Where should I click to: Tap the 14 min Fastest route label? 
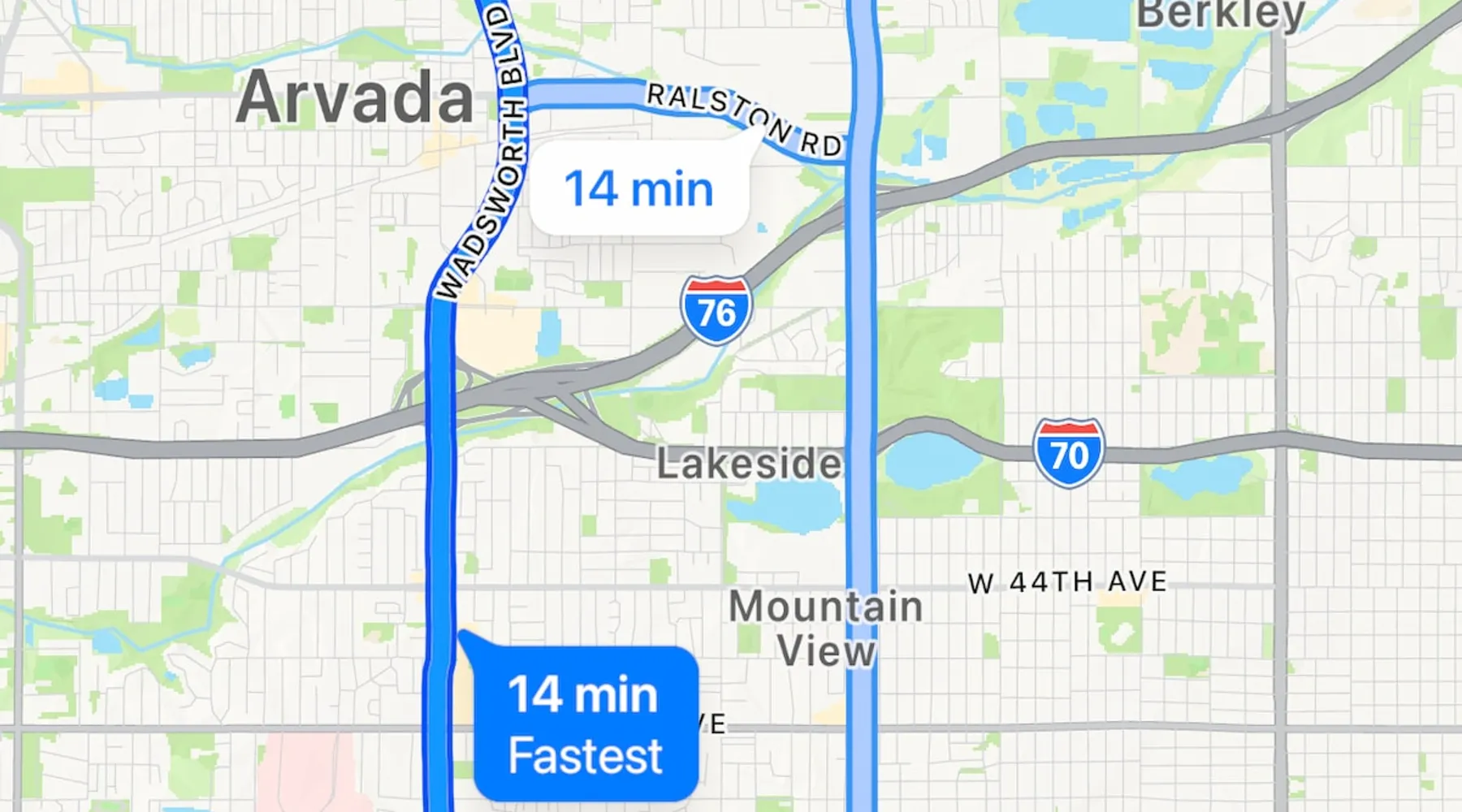pyautogui.click(x=585, y=724)
